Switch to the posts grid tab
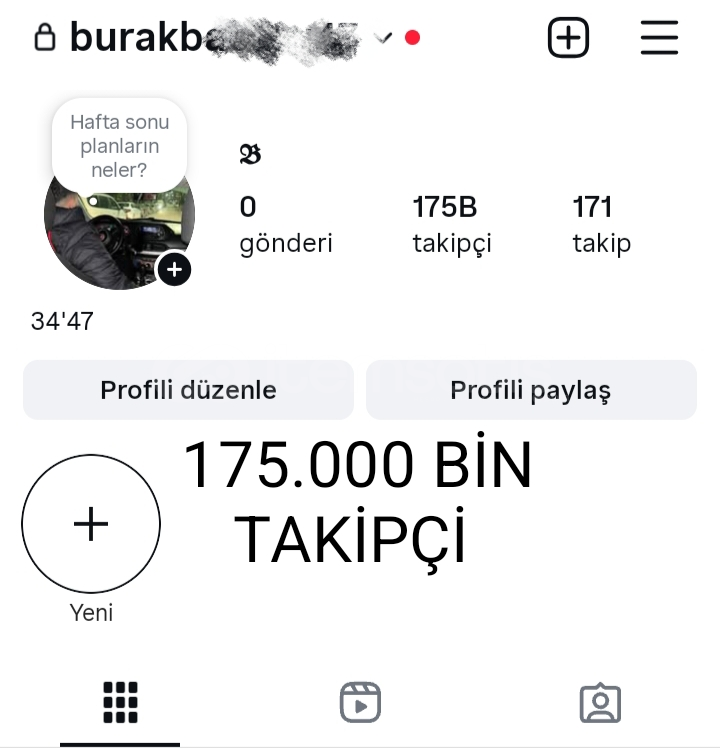Image resolution: width=720 pixels, height=748 pixels. coord(121,702)
